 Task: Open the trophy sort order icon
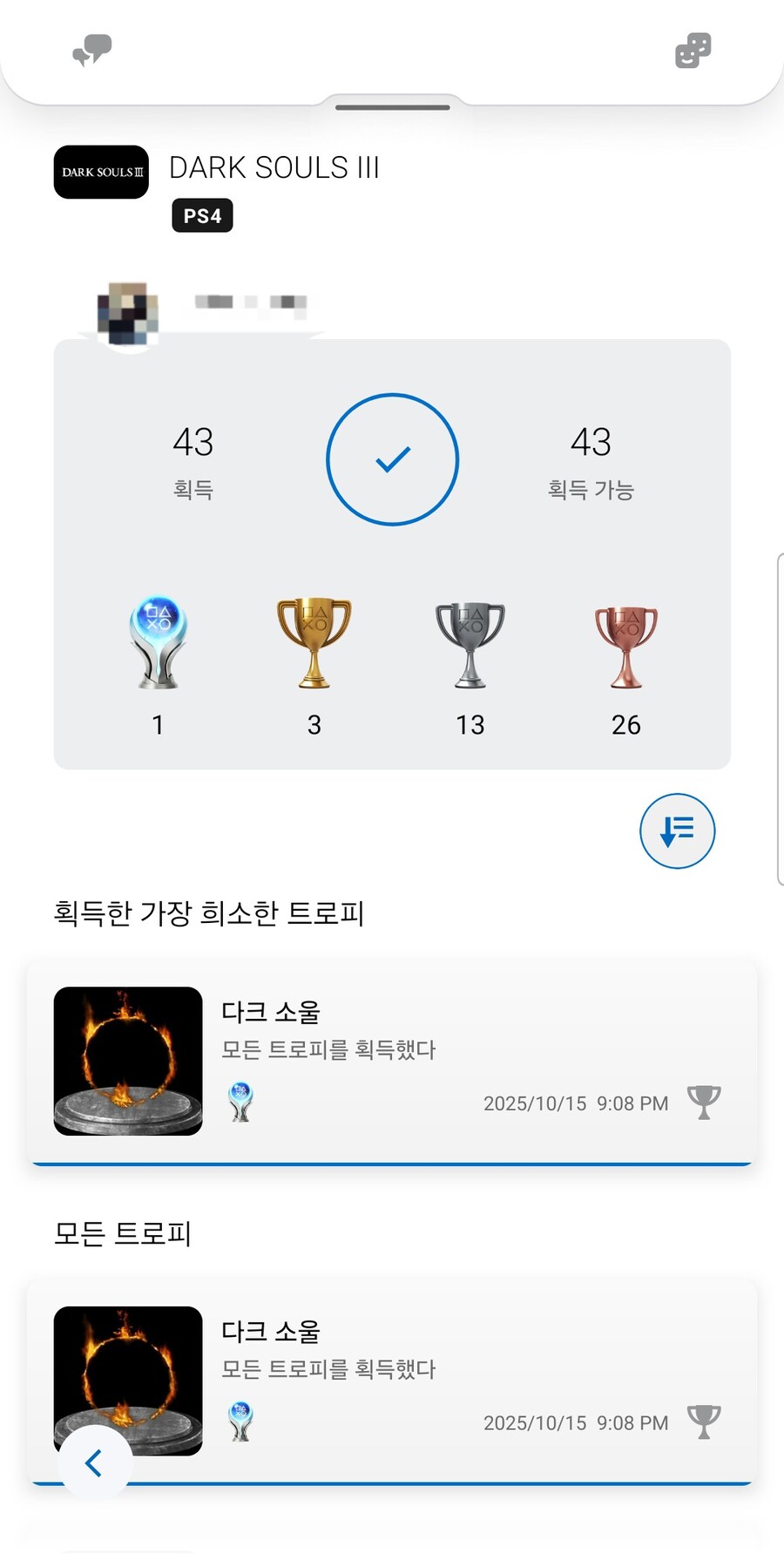(x=677, y=831)
